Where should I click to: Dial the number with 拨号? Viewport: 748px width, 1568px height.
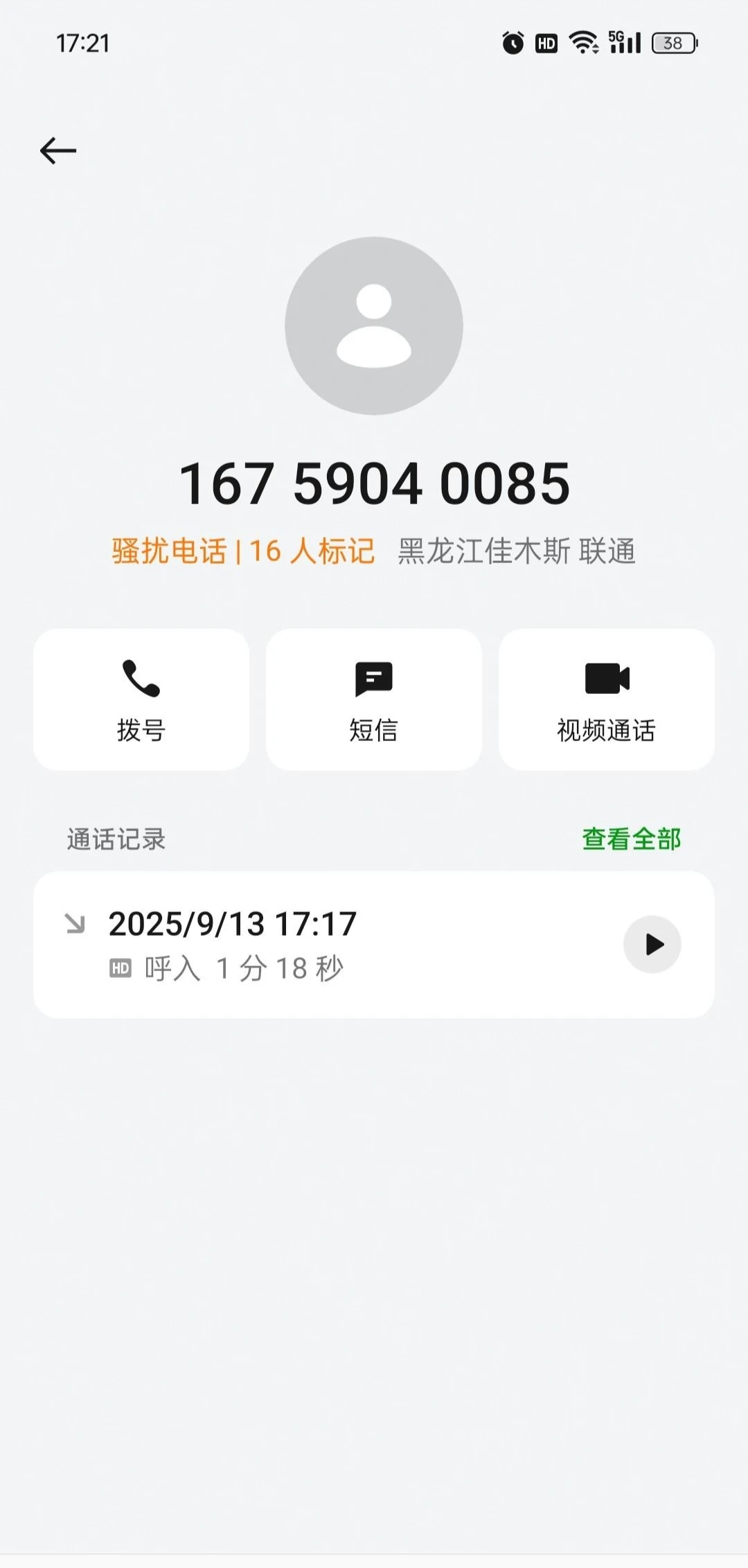point(141,700)
